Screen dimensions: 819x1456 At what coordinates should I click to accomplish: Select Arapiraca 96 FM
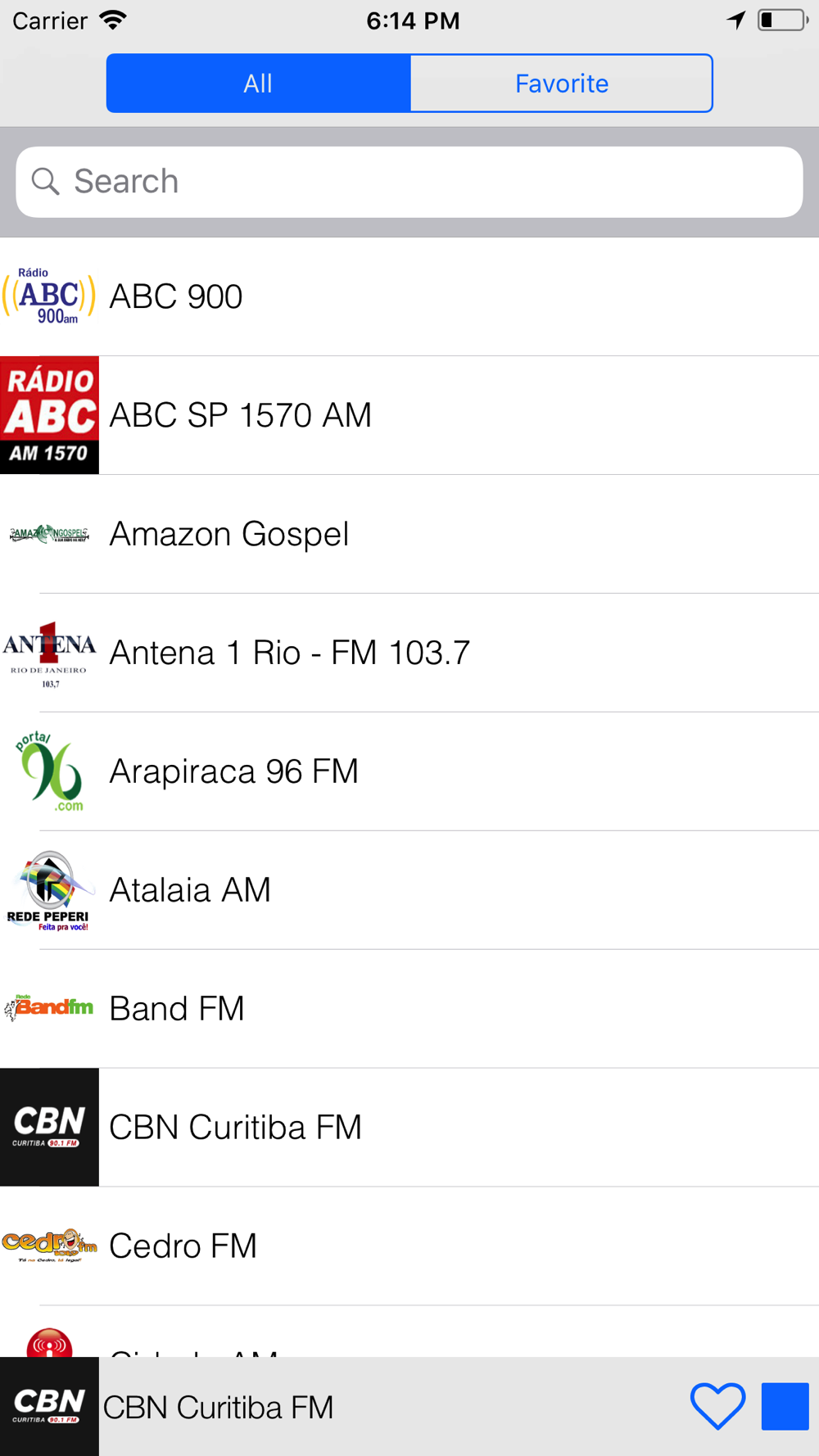(409, 771)
